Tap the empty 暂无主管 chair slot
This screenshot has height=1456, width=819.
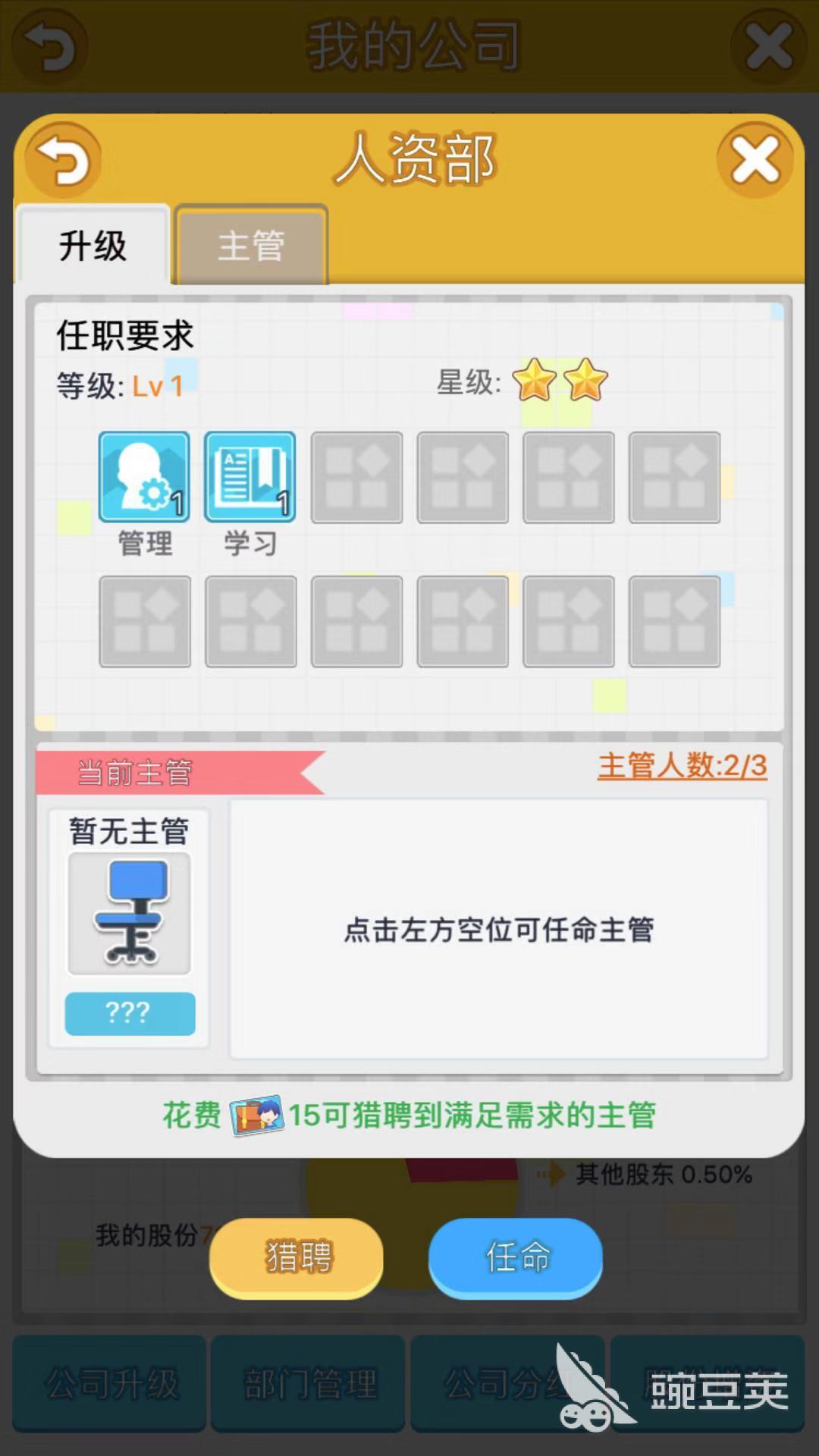pyautogui.click(x=130, y=914)
